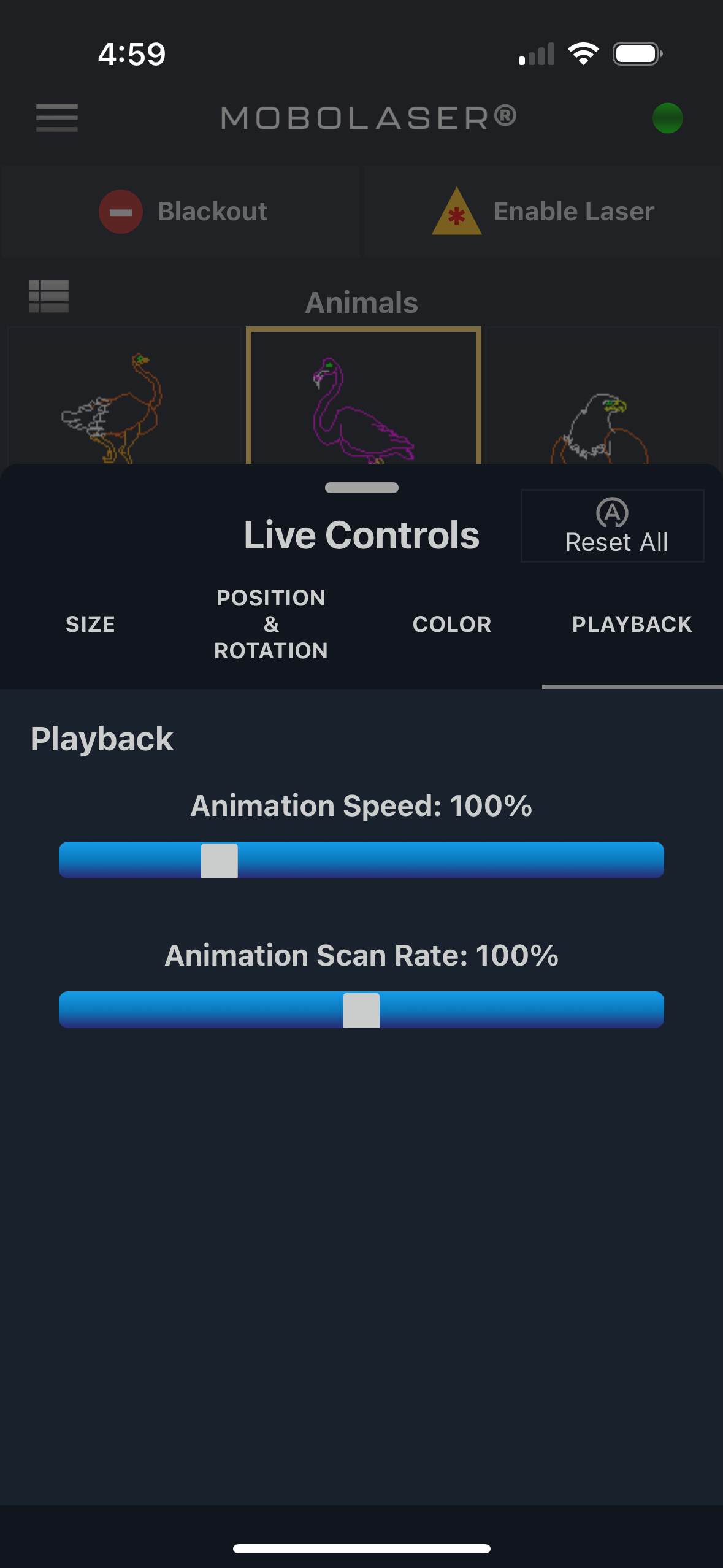Open the category list icon beside Animals
The height and width of the screenshot is (1568, 723).
49,296
